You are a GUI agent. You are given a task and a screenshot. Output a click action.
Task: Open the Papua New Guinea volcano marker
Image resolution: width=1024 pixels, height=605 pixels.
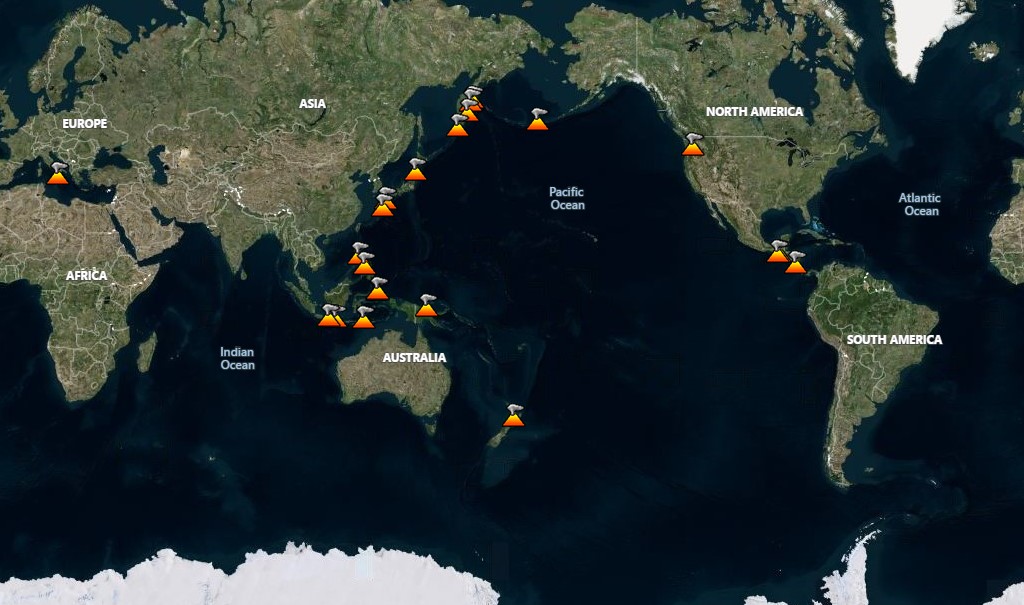point(426,306)
